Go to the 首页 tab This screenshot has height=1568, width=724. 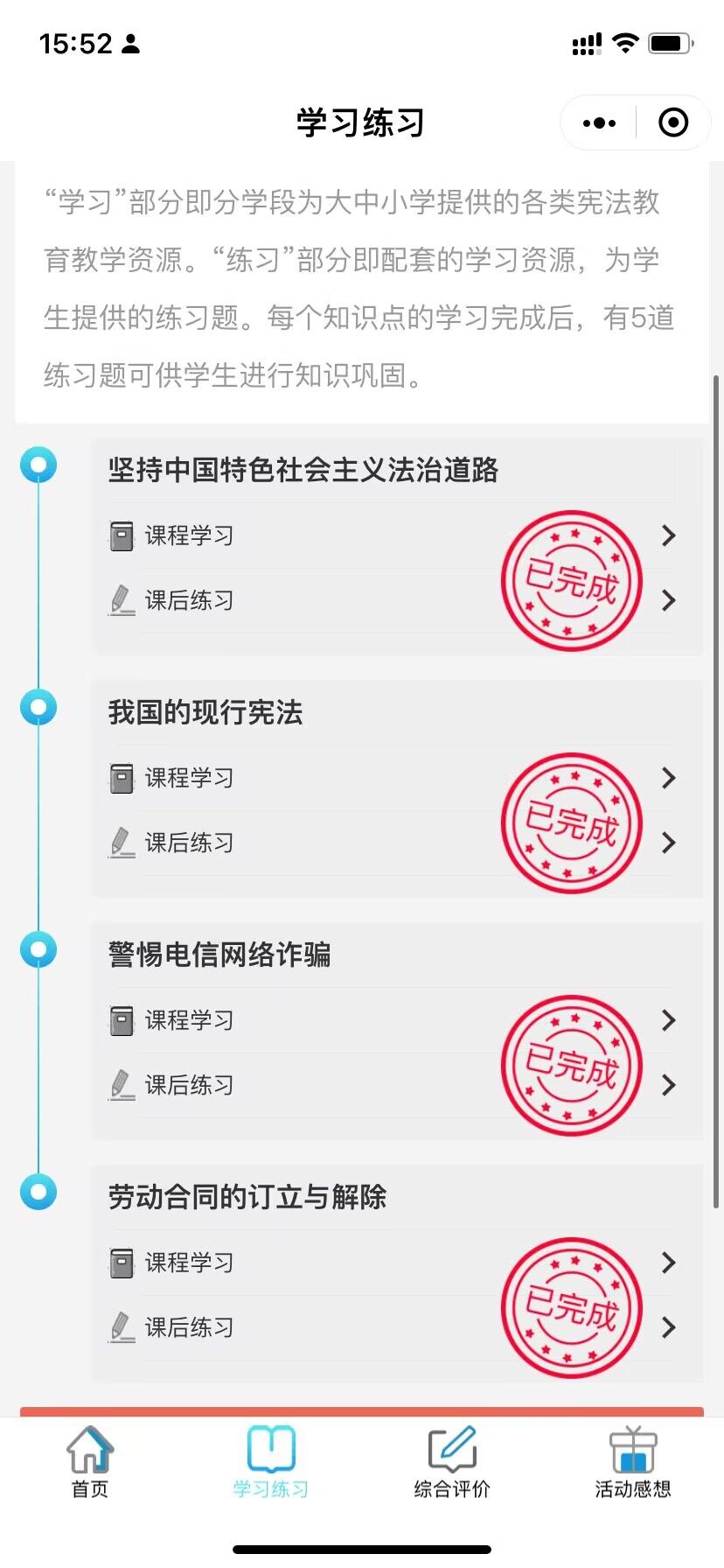[90, 1462]
